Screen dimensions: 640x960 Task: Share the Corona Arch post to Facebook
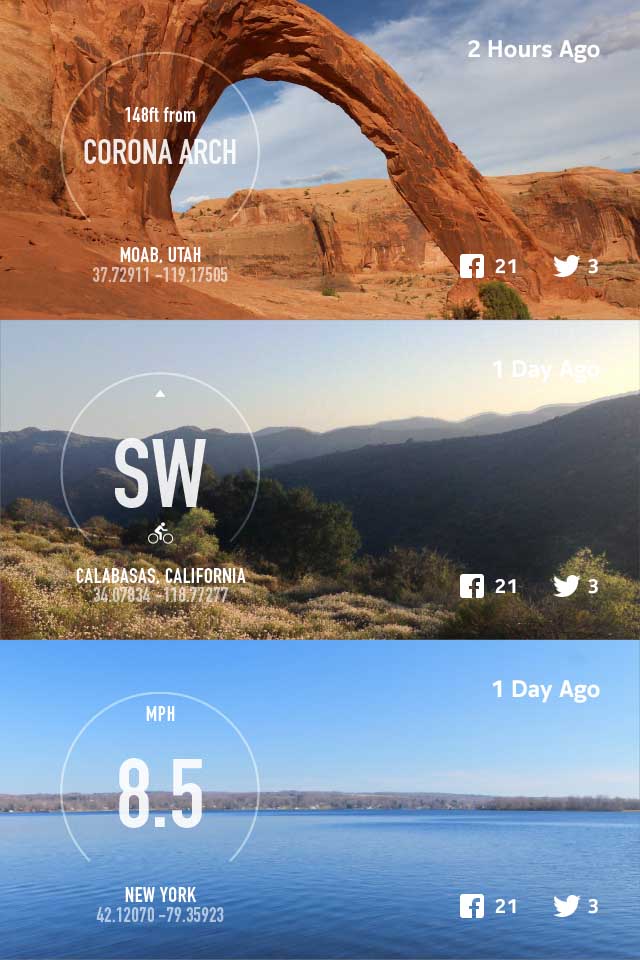click(x=472, y=266)
